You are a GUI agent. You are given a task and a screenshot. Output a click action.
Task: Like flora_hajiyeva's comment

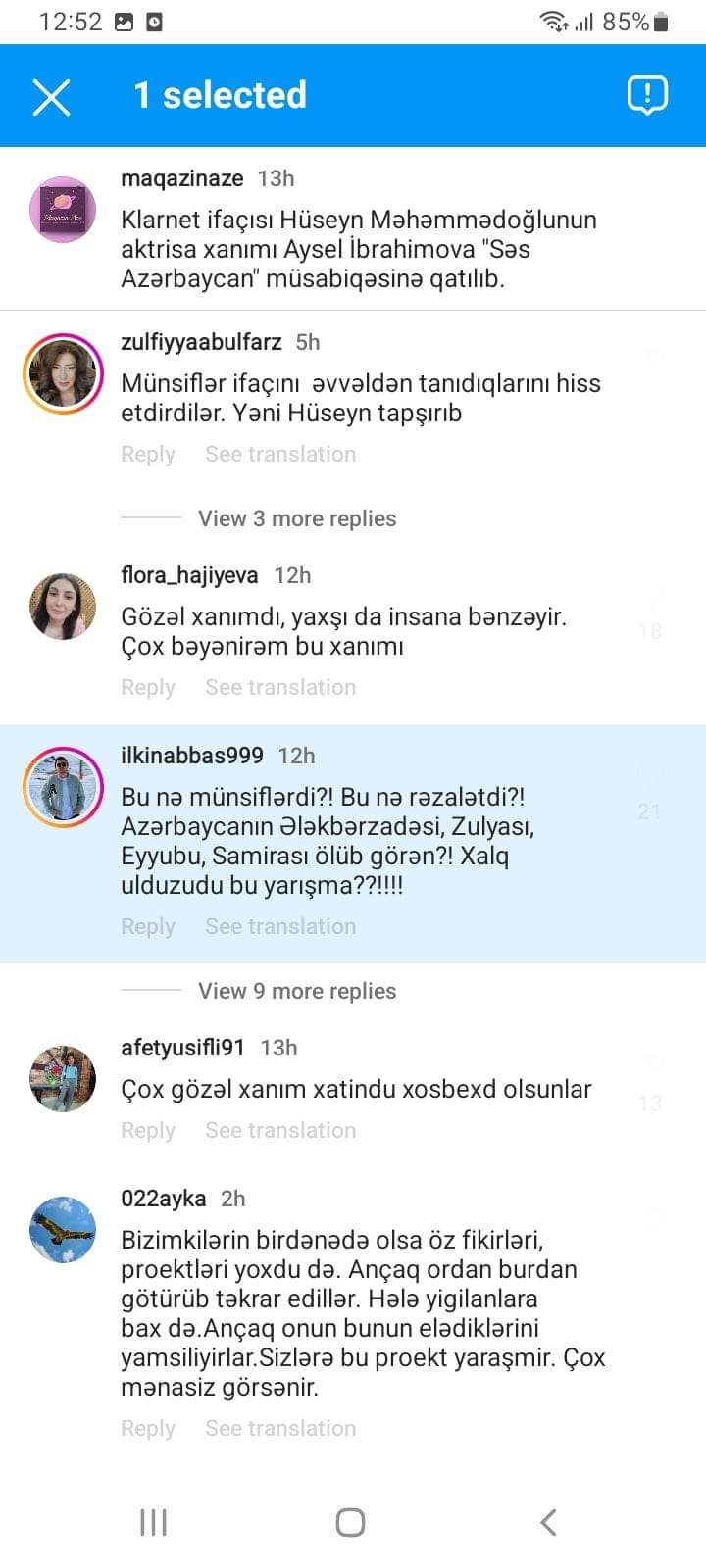pos(650,595)
